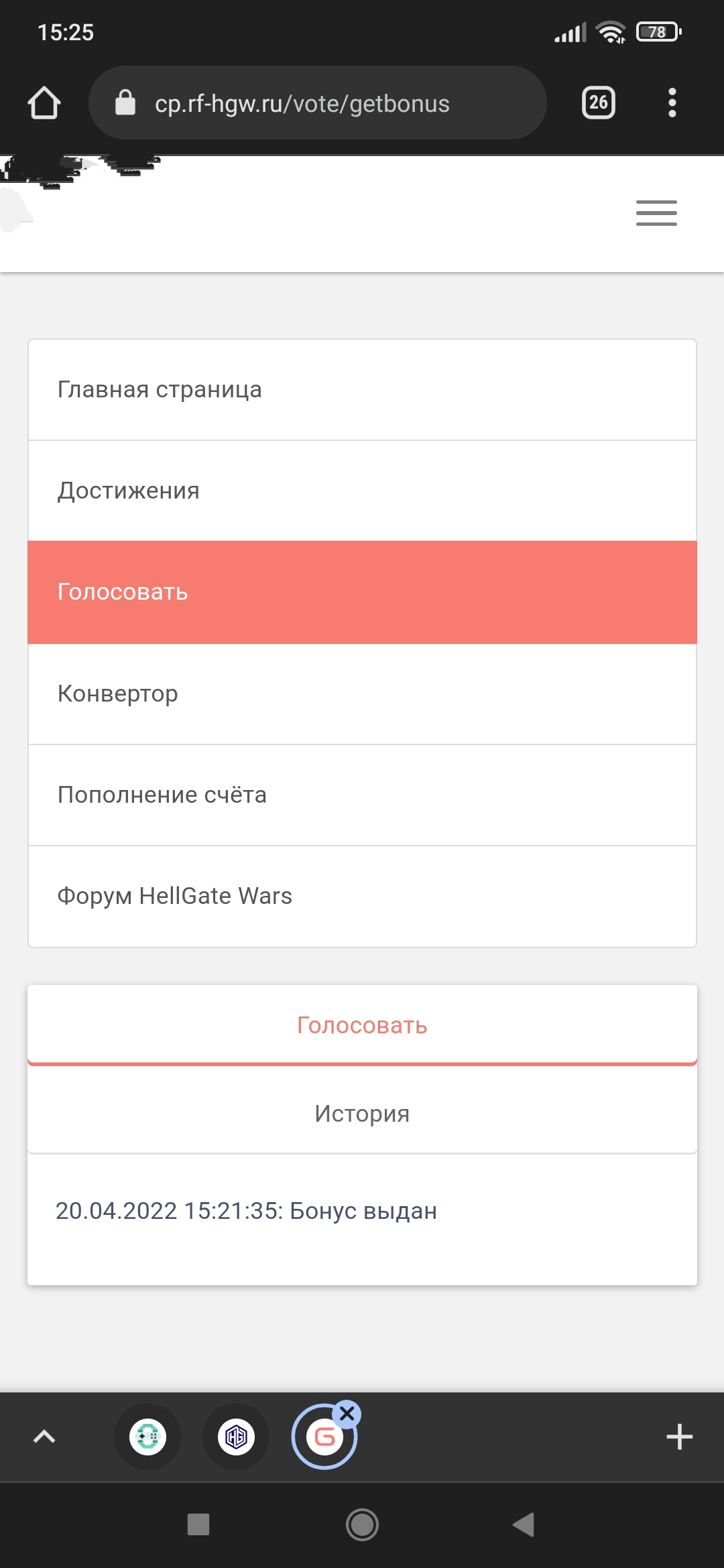Open Пополнение счёта
This screenshot has width=724, height=1568.
362,795
